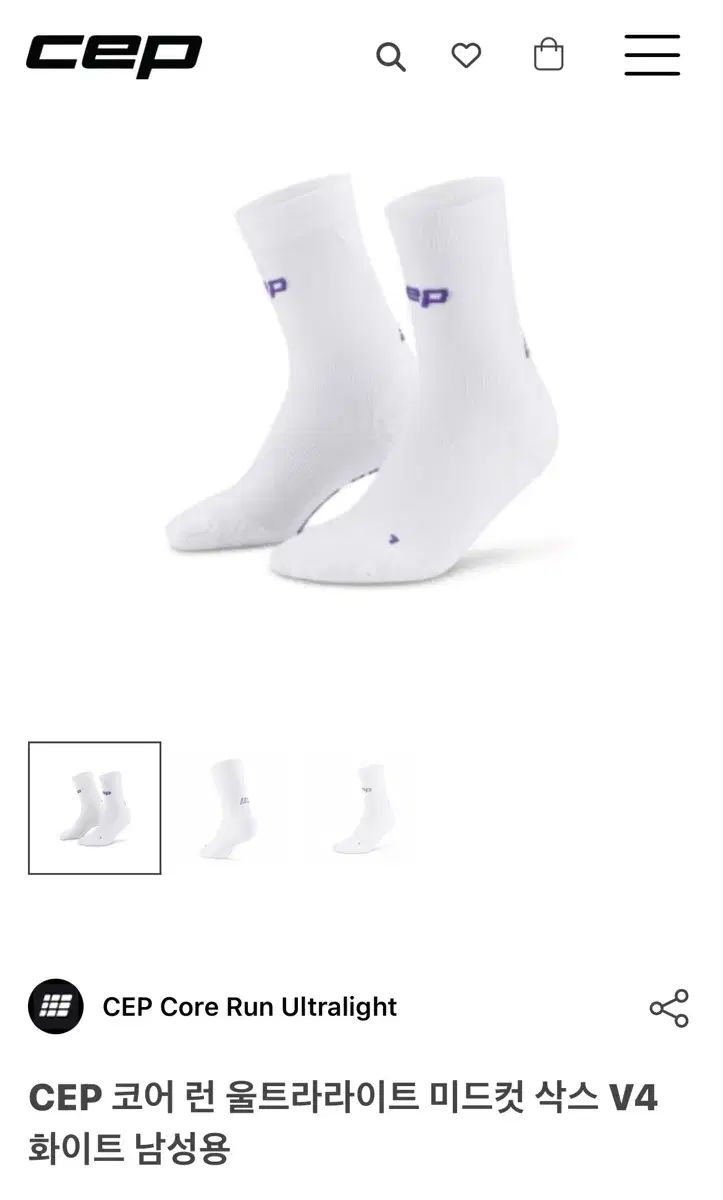Share this product

pyautogui.click(x=669, y=1008)
